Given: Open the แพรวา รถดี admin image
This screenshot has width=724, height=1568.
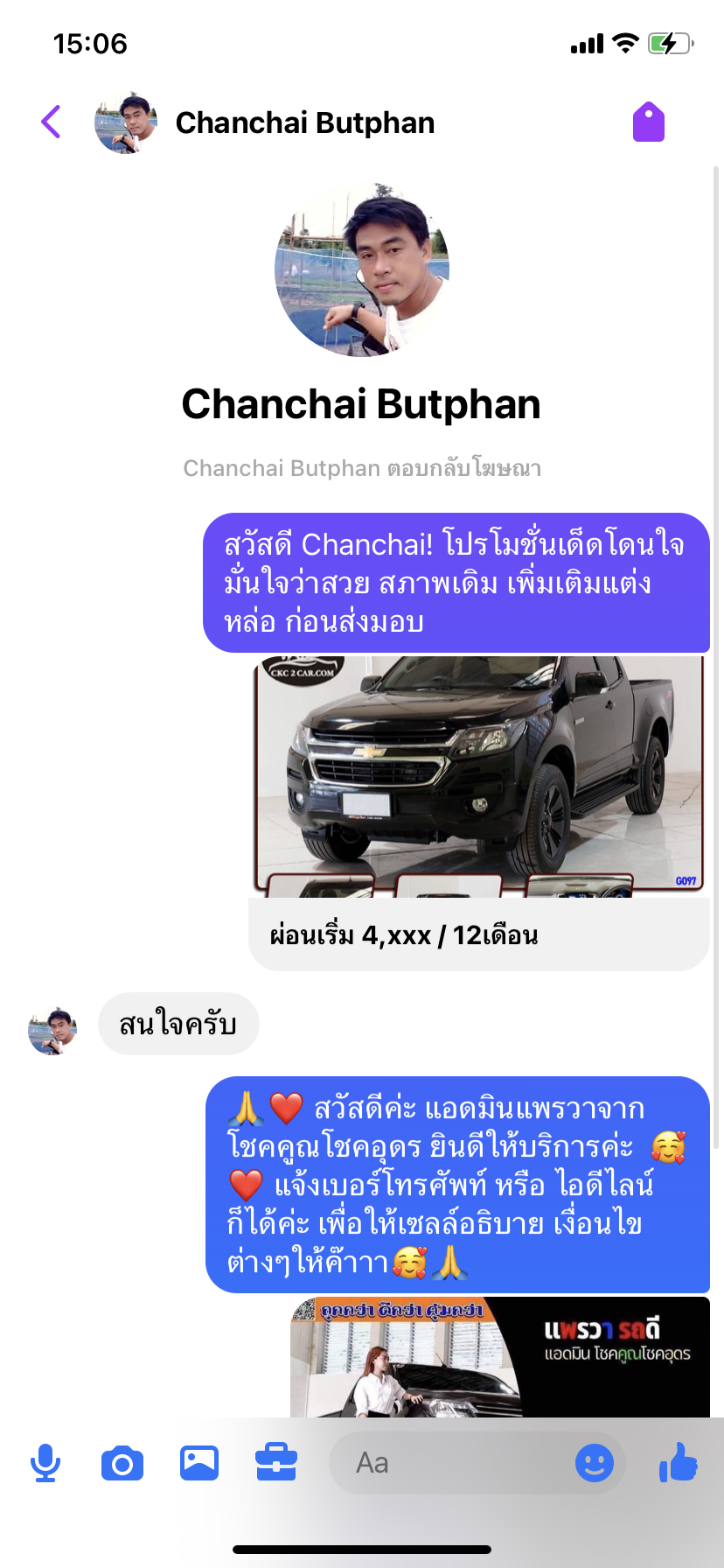Looking at the screenshot, I should pos(499,1357).
